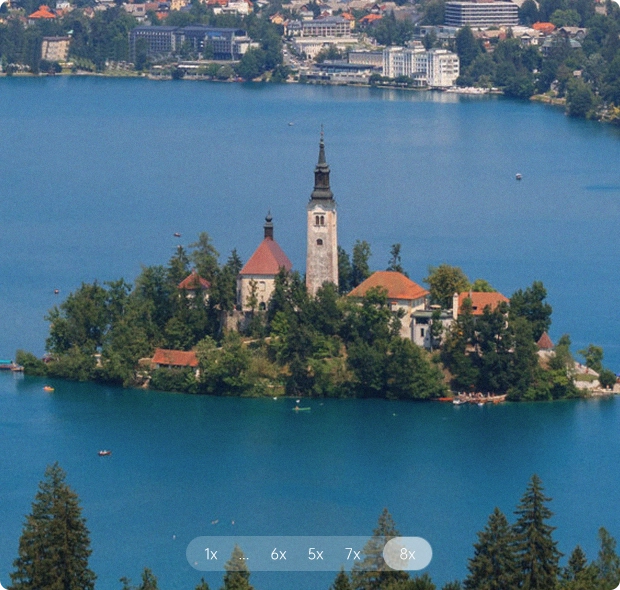Tap the highlighted 8x zoom option
The image size is (620, 590).
(x=407, y=554)
